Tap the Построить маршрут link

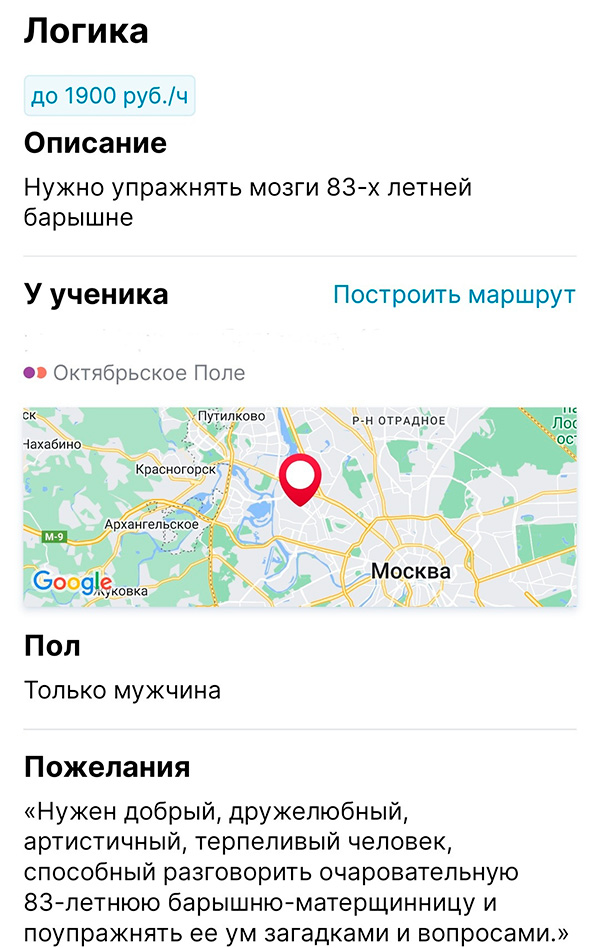click(454, 295)
